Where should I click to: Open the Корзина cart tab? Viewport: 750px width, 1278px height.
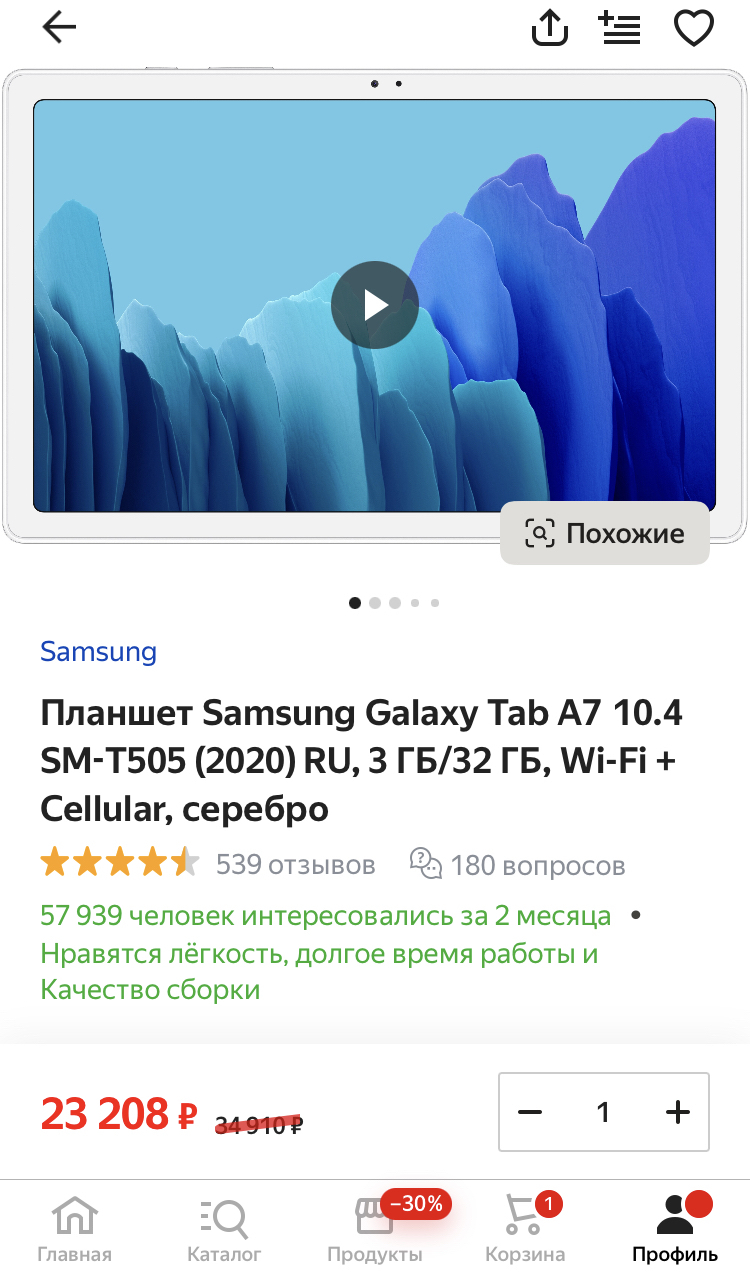525,1229
